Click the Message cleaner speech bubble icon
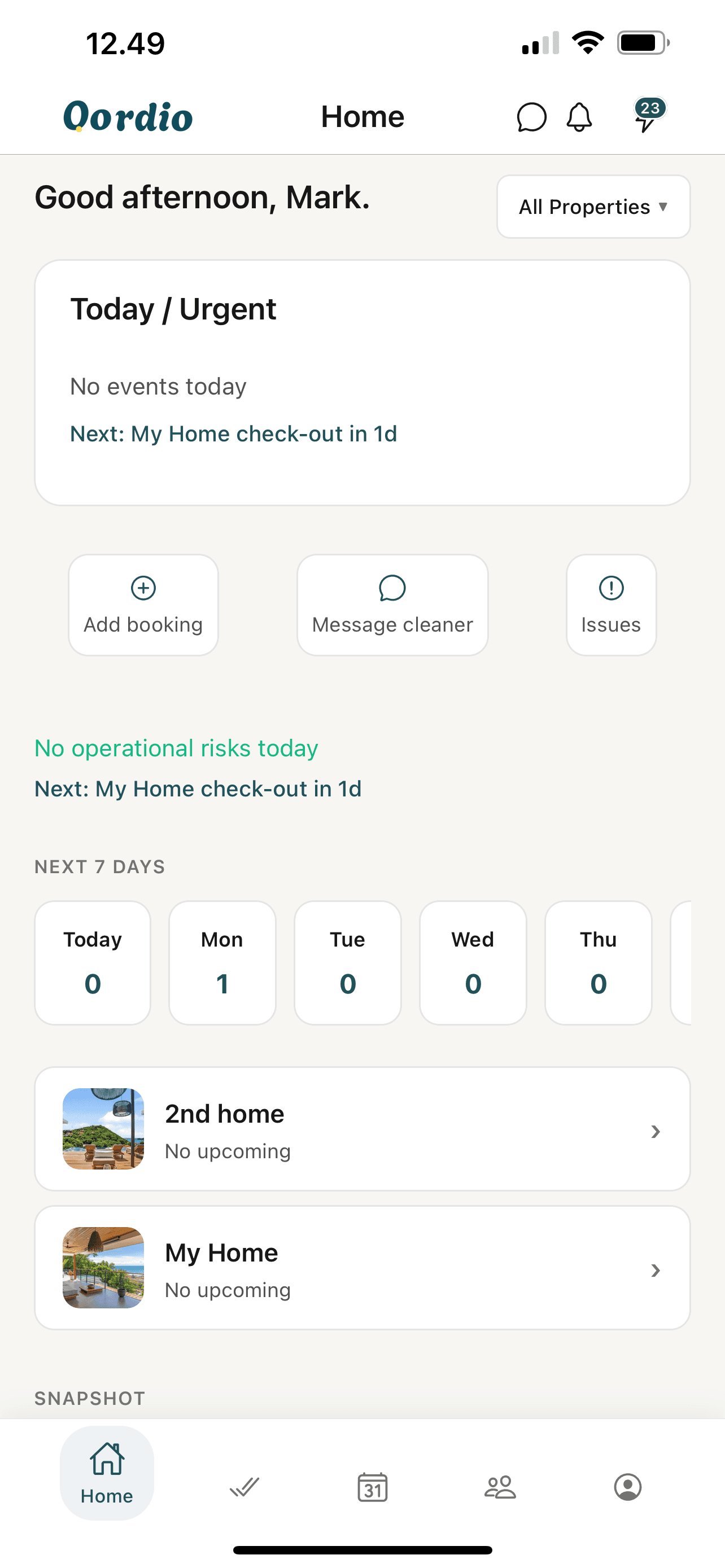 pyautogui.click(x=392, y=589)
